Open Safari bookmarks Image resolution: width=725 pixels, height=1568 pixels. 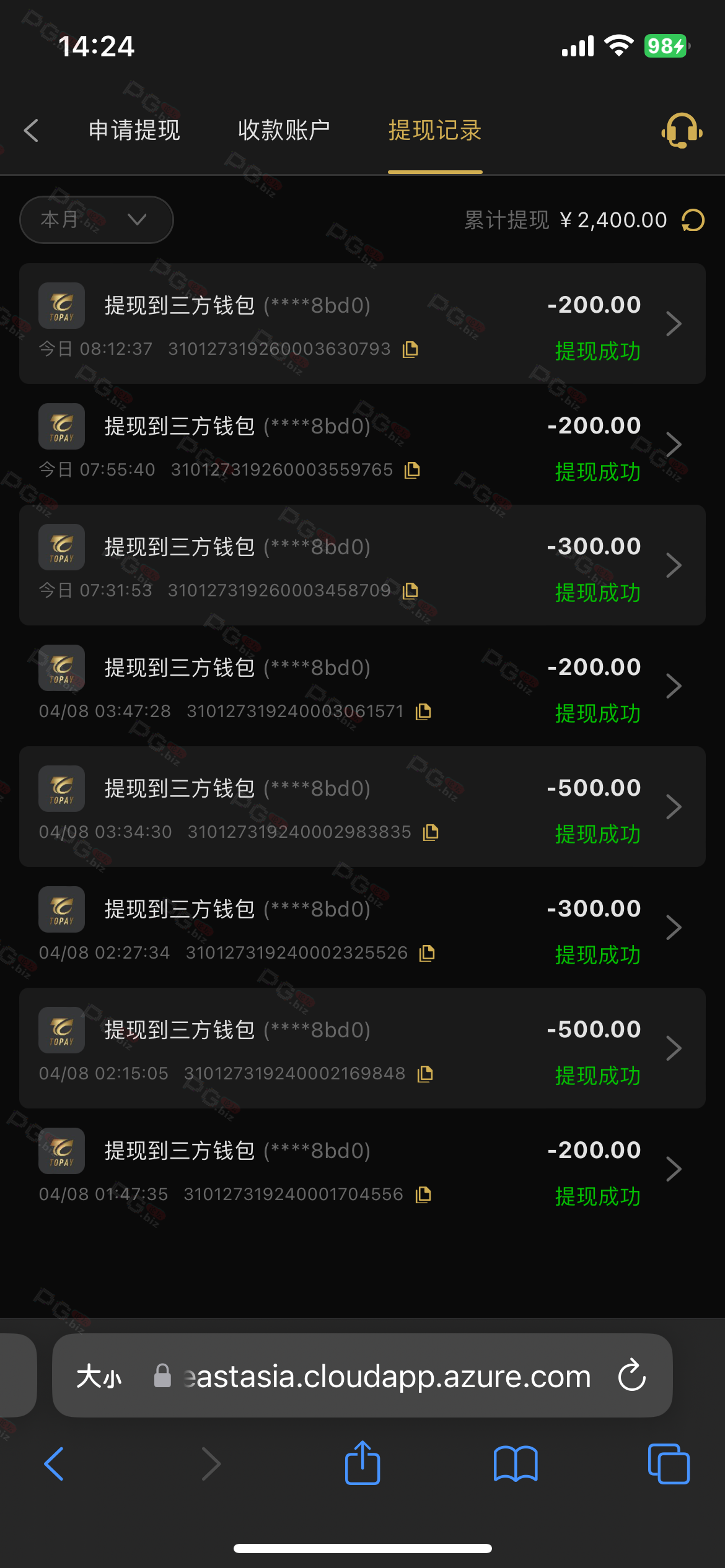pyautogui.click(x=516, y=1464)
